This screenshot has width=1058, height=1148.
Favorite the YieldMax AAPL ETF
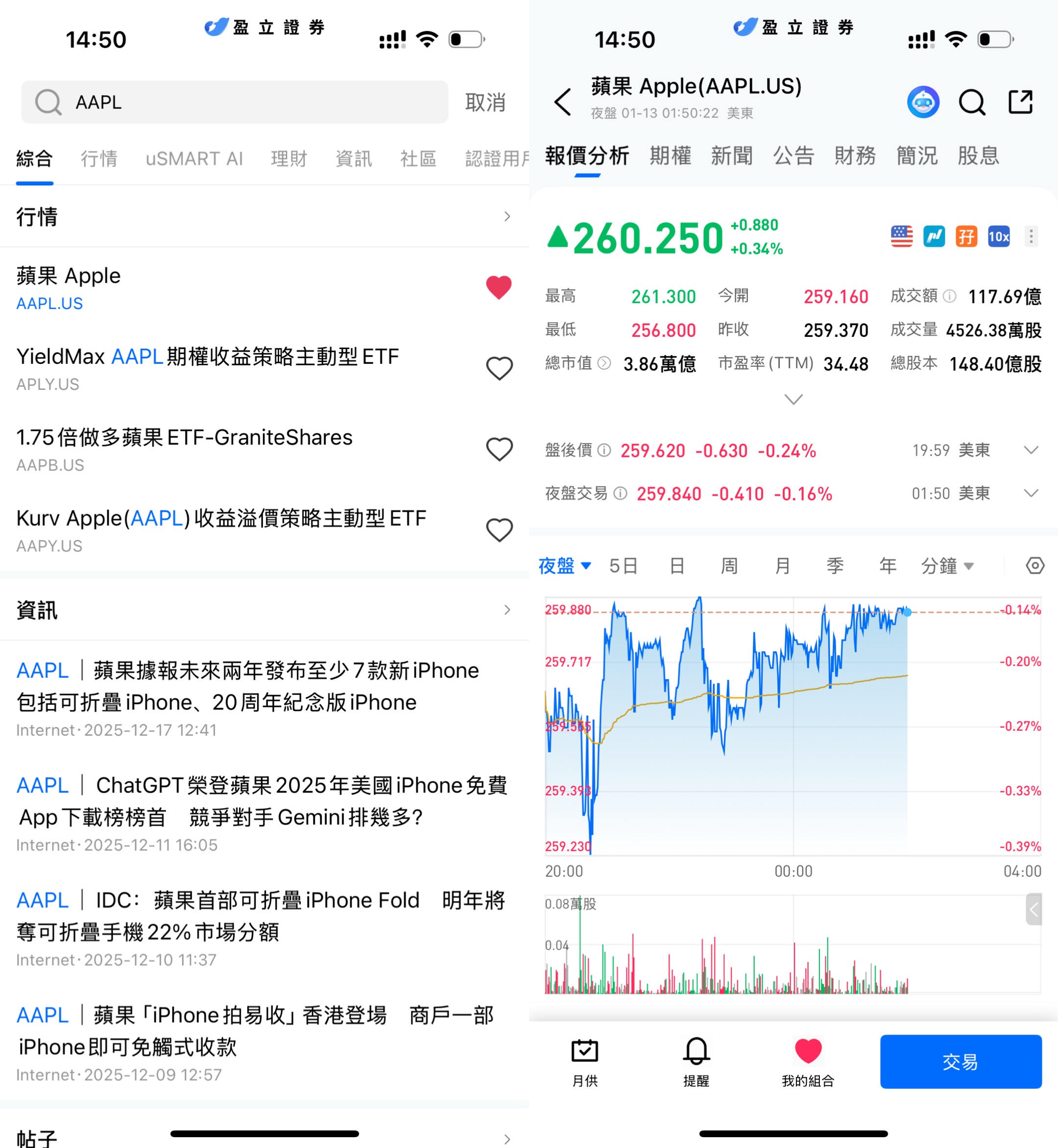coord(499,368)
